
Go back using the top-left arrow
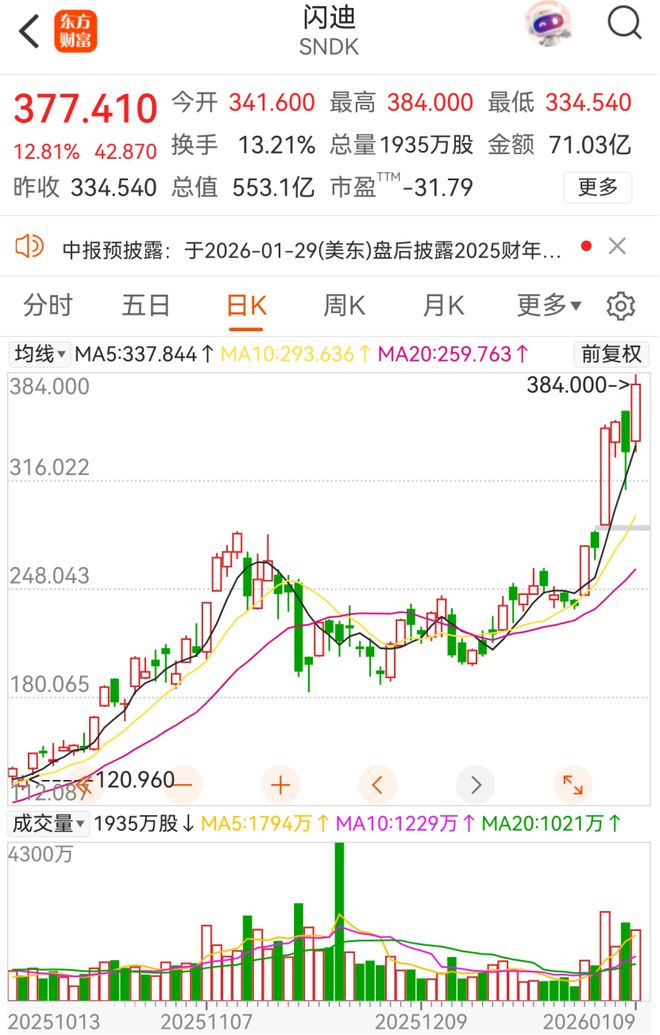tap(30, 31)
